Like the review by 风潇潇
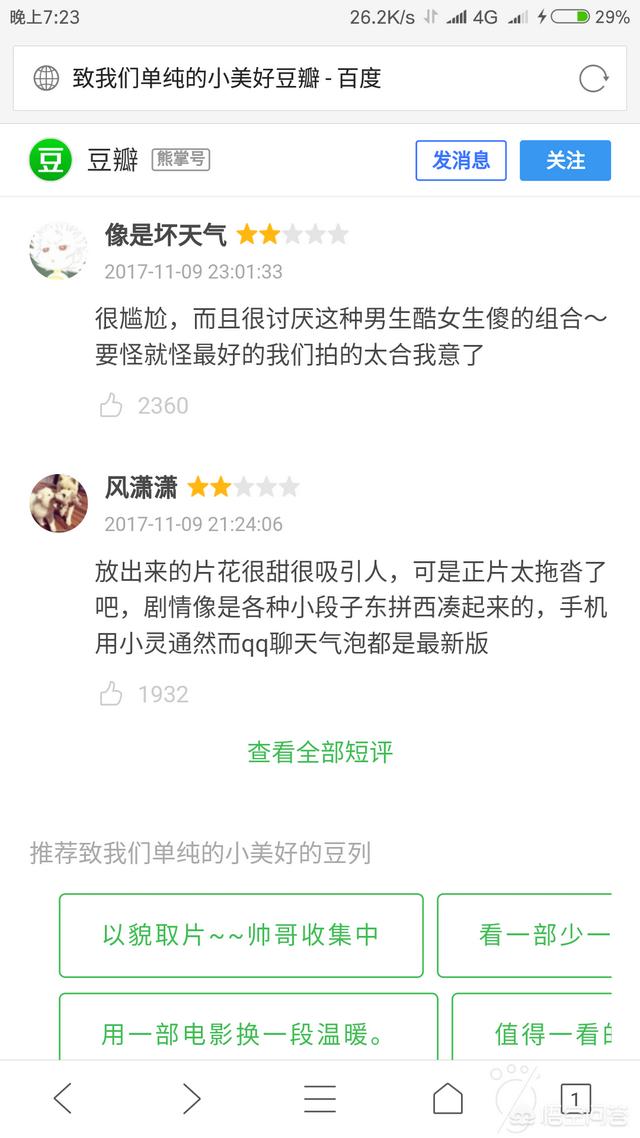The width and height of the screenshot is (640, 1138). click(111, 694)
